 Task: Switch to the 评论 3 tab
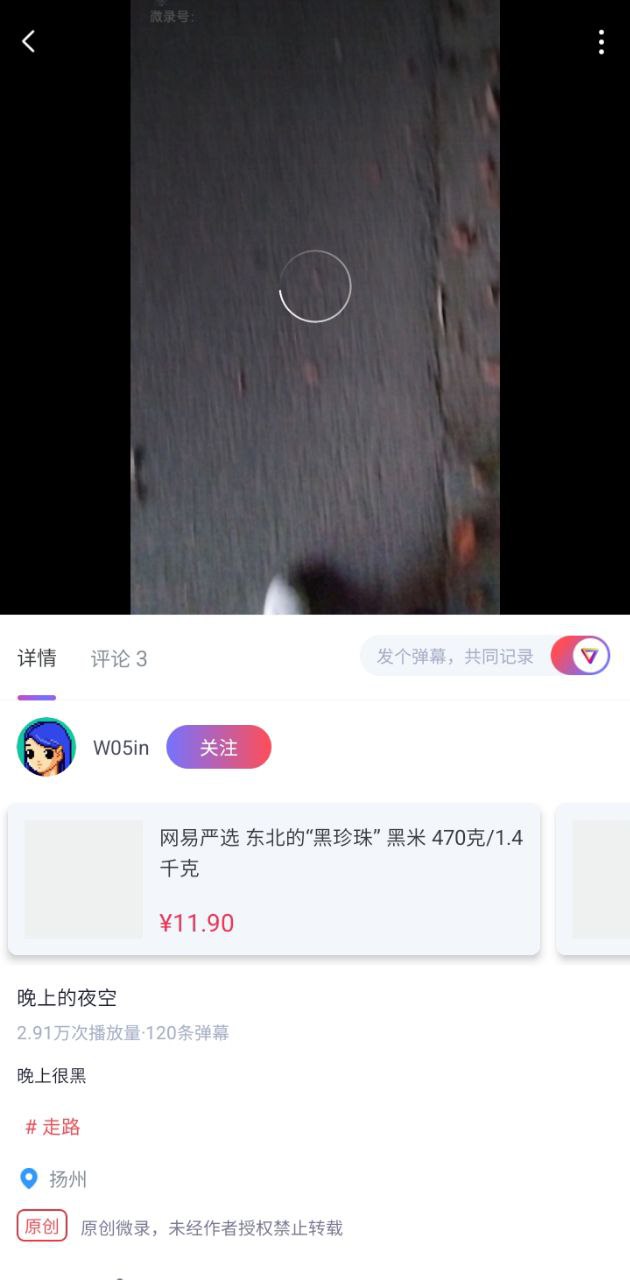point(119,658)
